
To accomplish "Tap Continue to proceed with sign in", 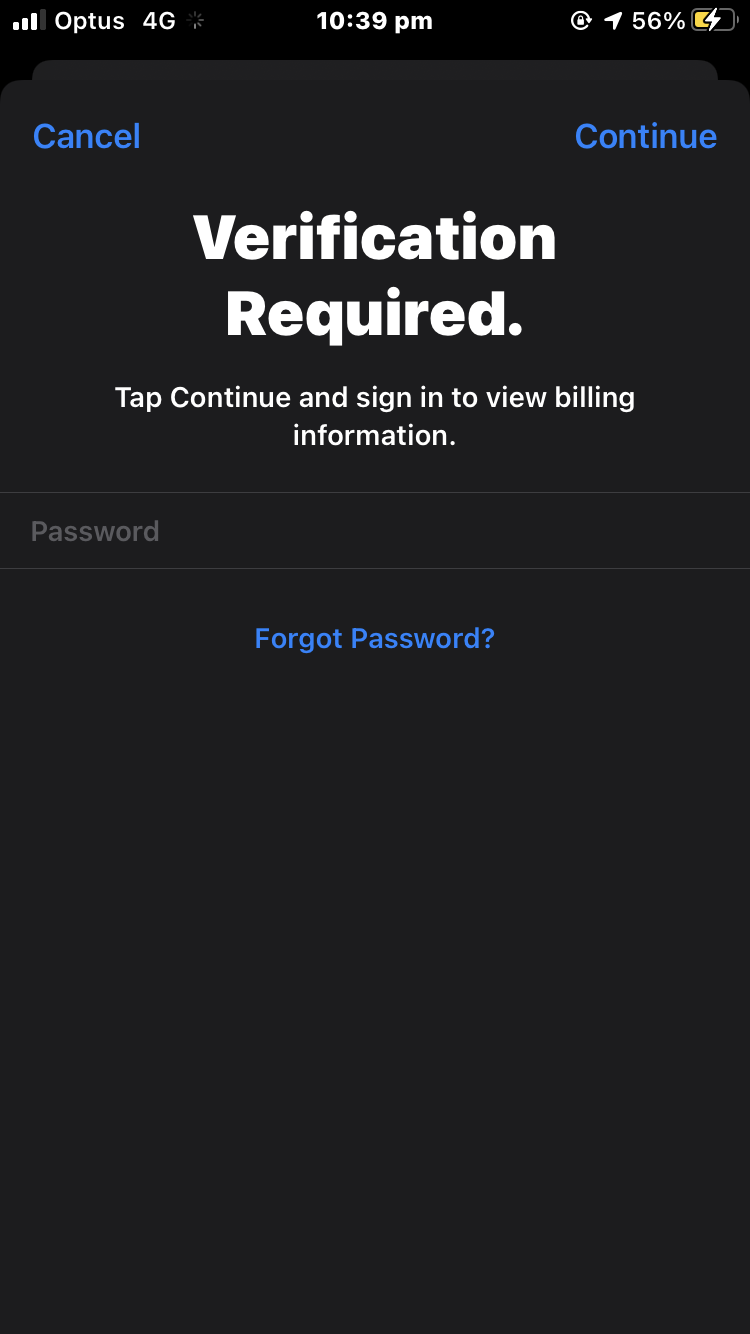I will point(645,136).
